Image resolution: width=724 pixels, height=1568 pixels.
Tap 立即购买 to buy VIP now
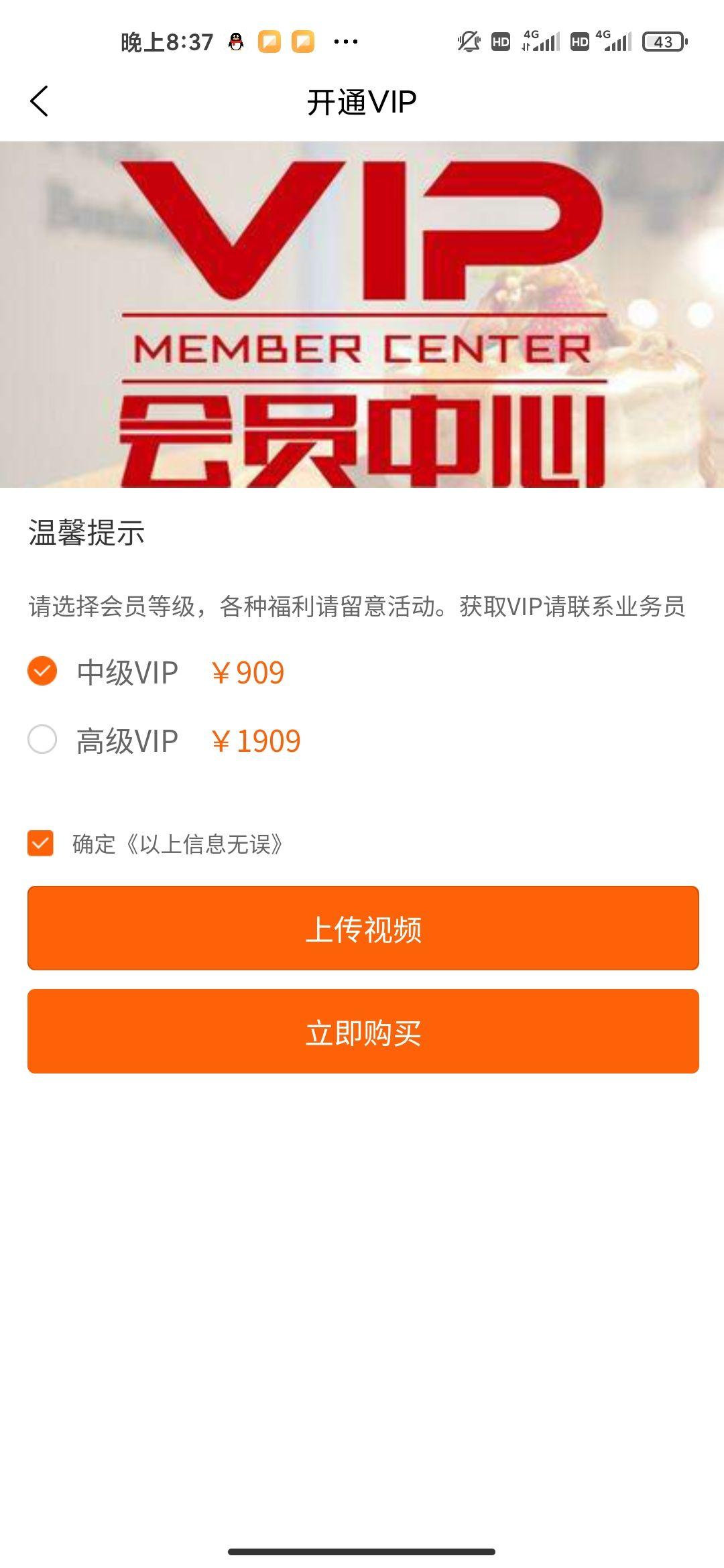click(x=363, y=1031)
